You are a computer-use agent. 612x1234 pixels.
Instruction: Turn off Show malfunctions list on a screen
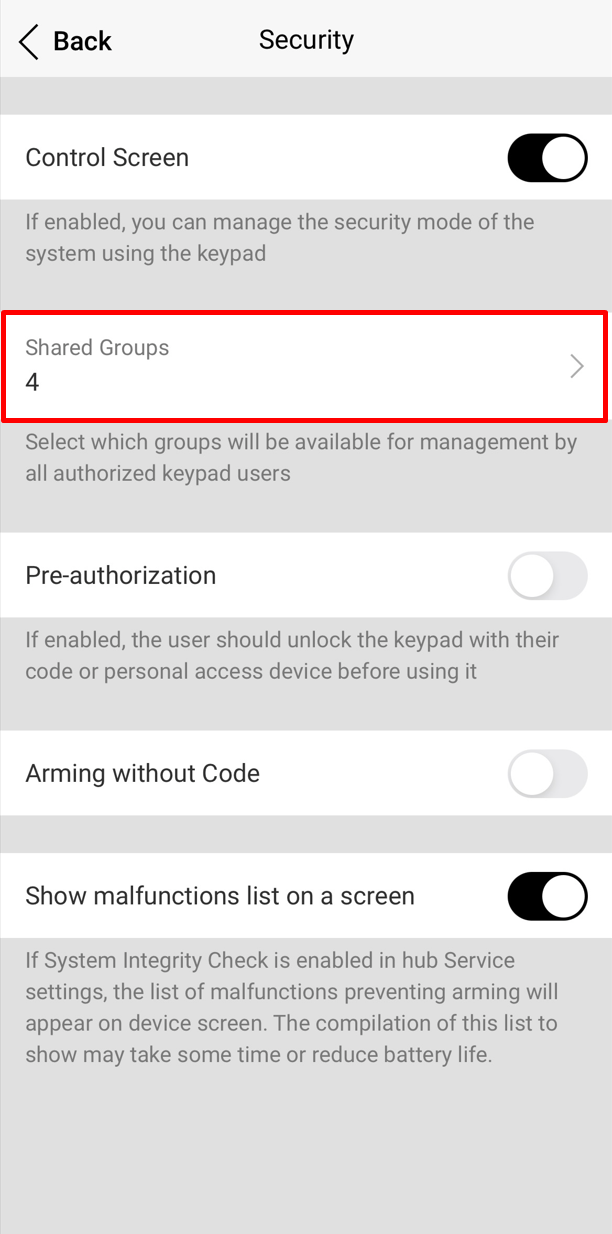(x=547, y=896)
